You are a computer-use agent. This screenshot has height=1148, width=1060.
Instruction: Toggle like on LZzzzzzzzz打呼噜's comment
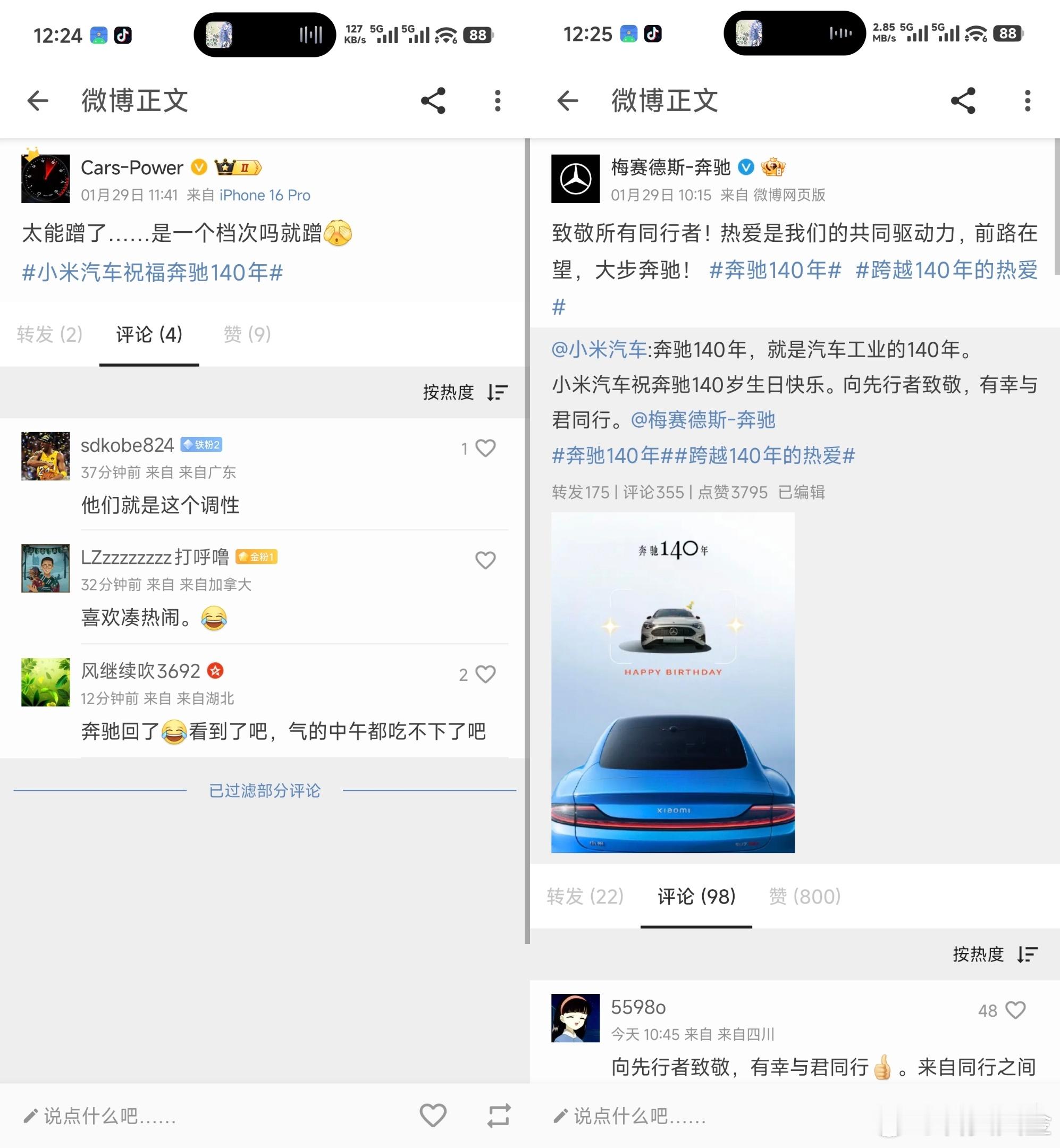(485, 560)
